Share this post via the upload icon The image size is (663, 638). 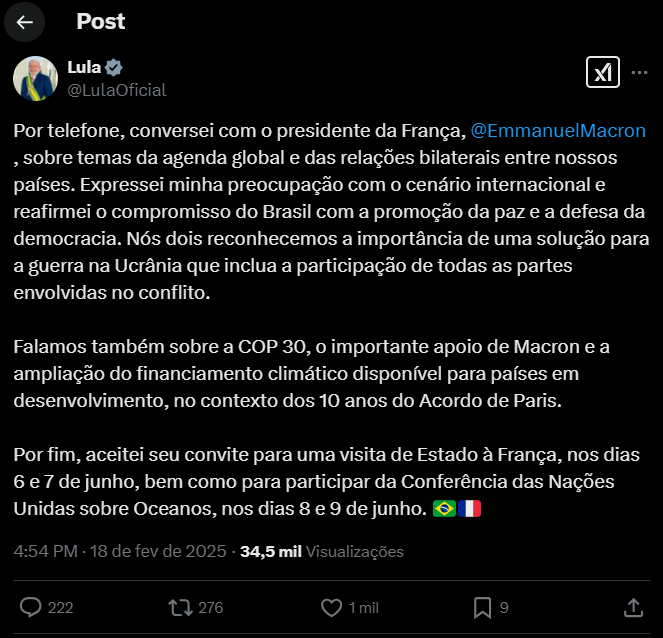(633, 607)
